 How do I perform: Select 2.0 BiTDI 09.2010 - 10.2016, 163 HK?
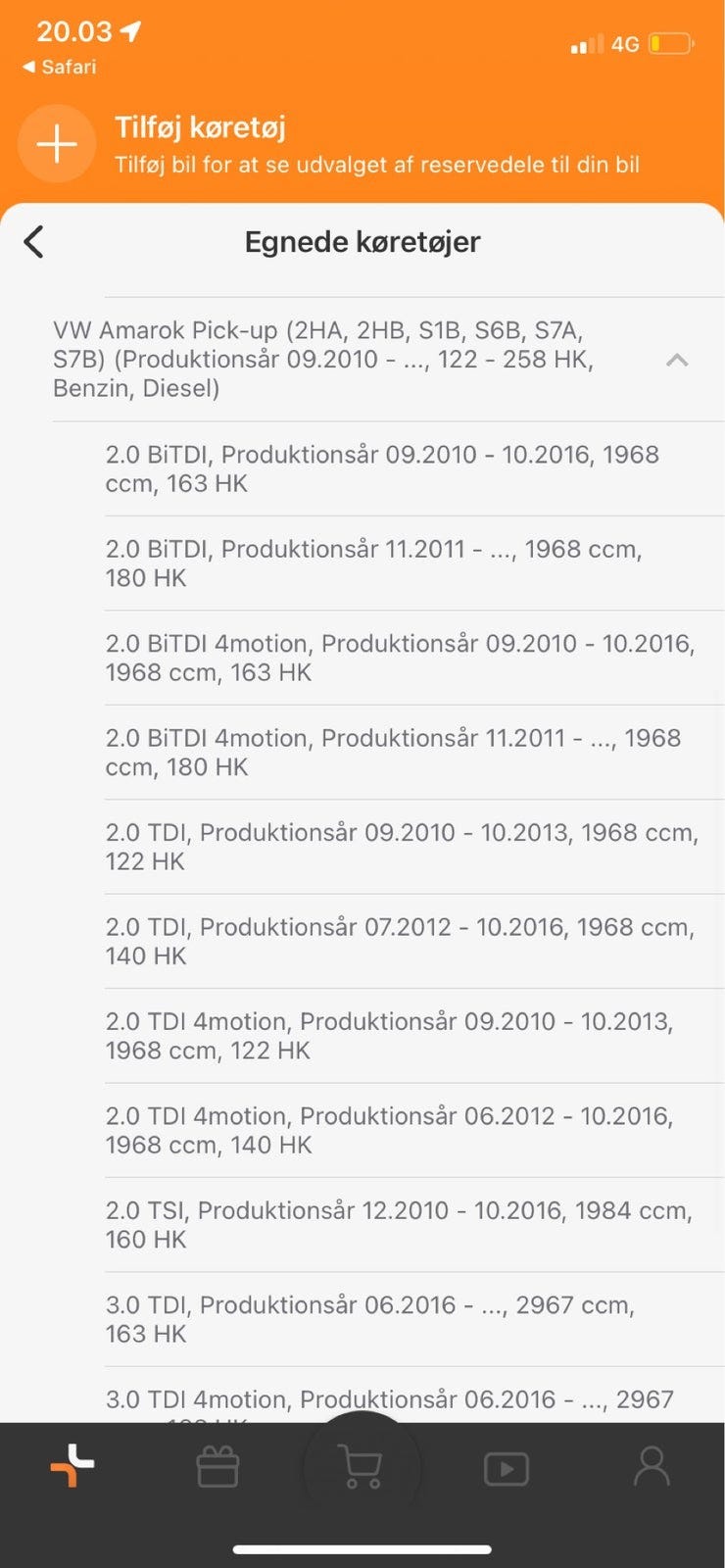[382, 468]
